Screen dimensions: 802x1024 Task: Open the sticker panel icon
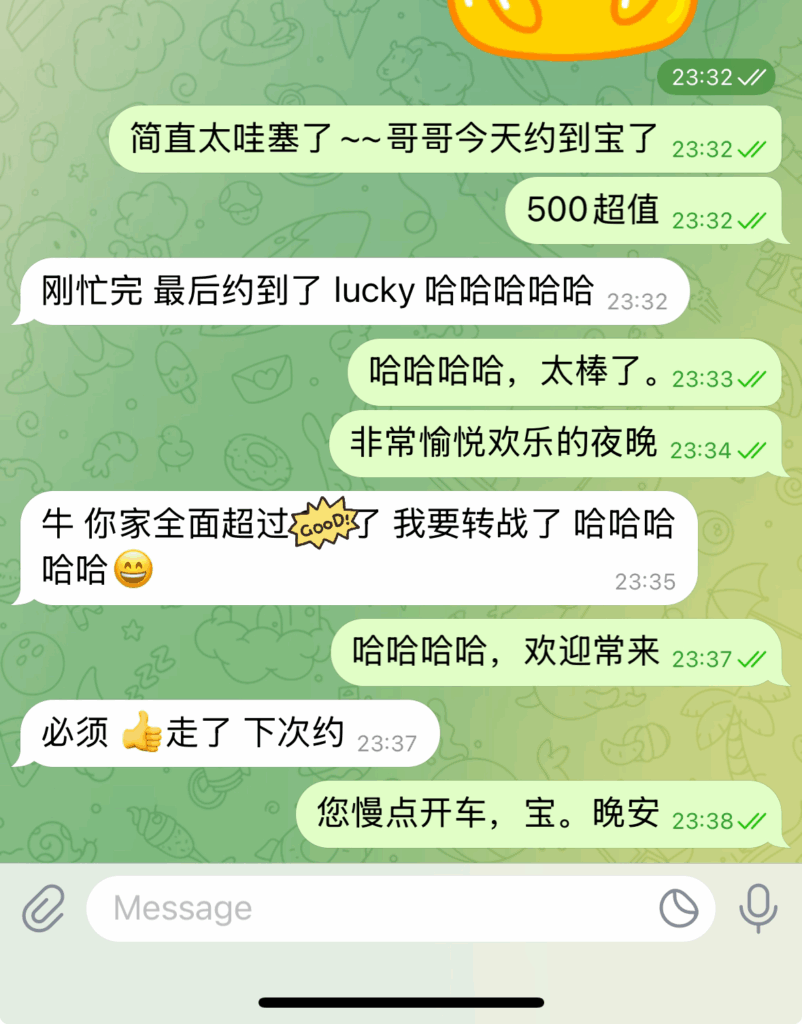pyautogui.click(x=680, y=909)
